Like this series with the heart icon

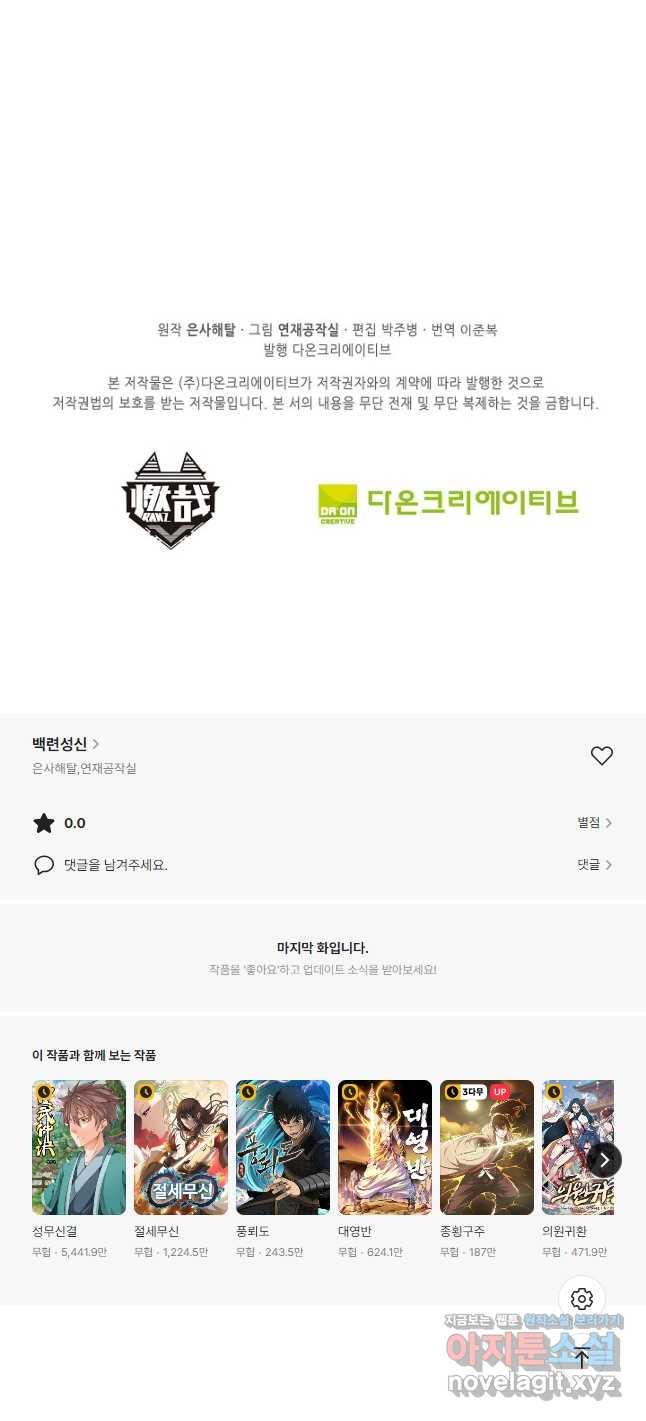point(601,756)
